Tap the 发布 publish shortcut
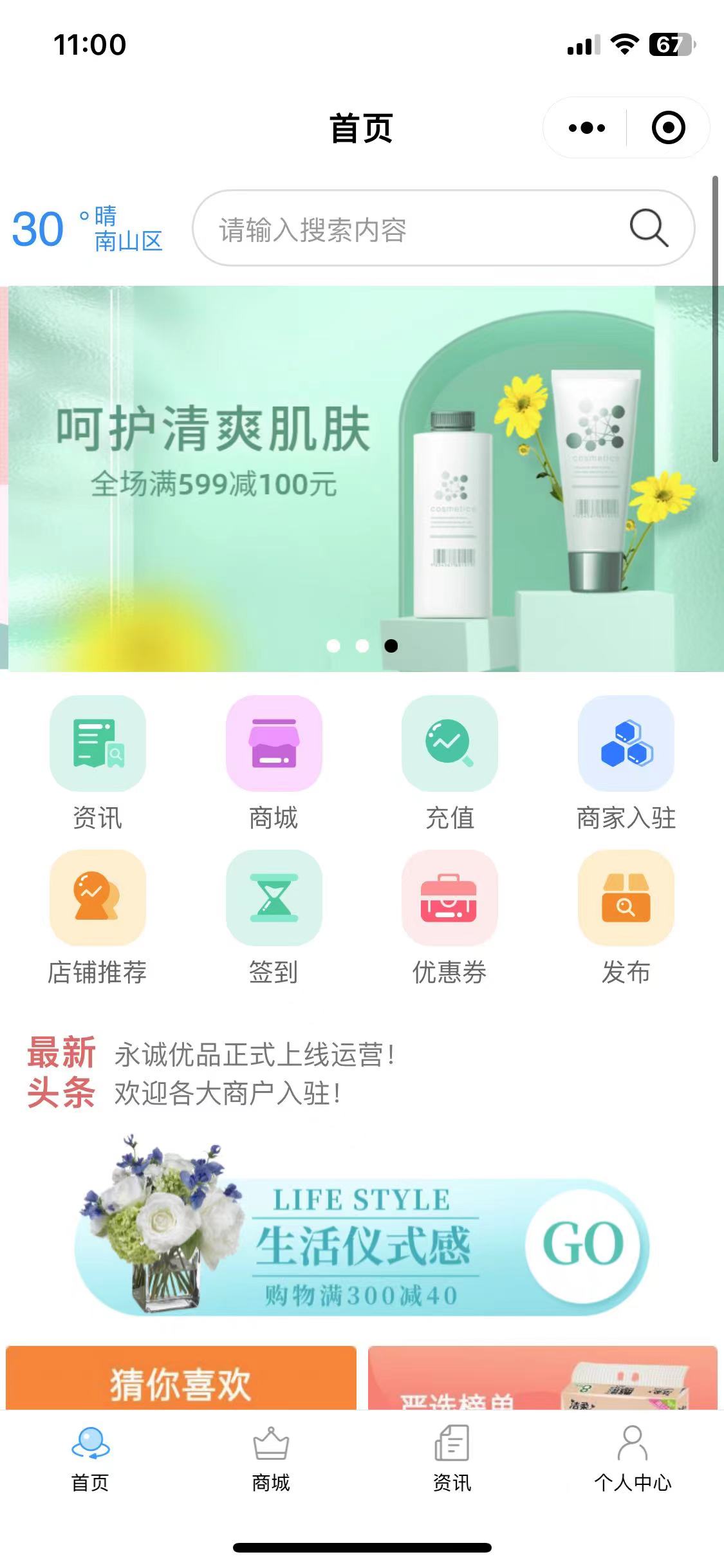This screenshot has width=724, height=1568. pyautogui.click(x=626, y=917)
